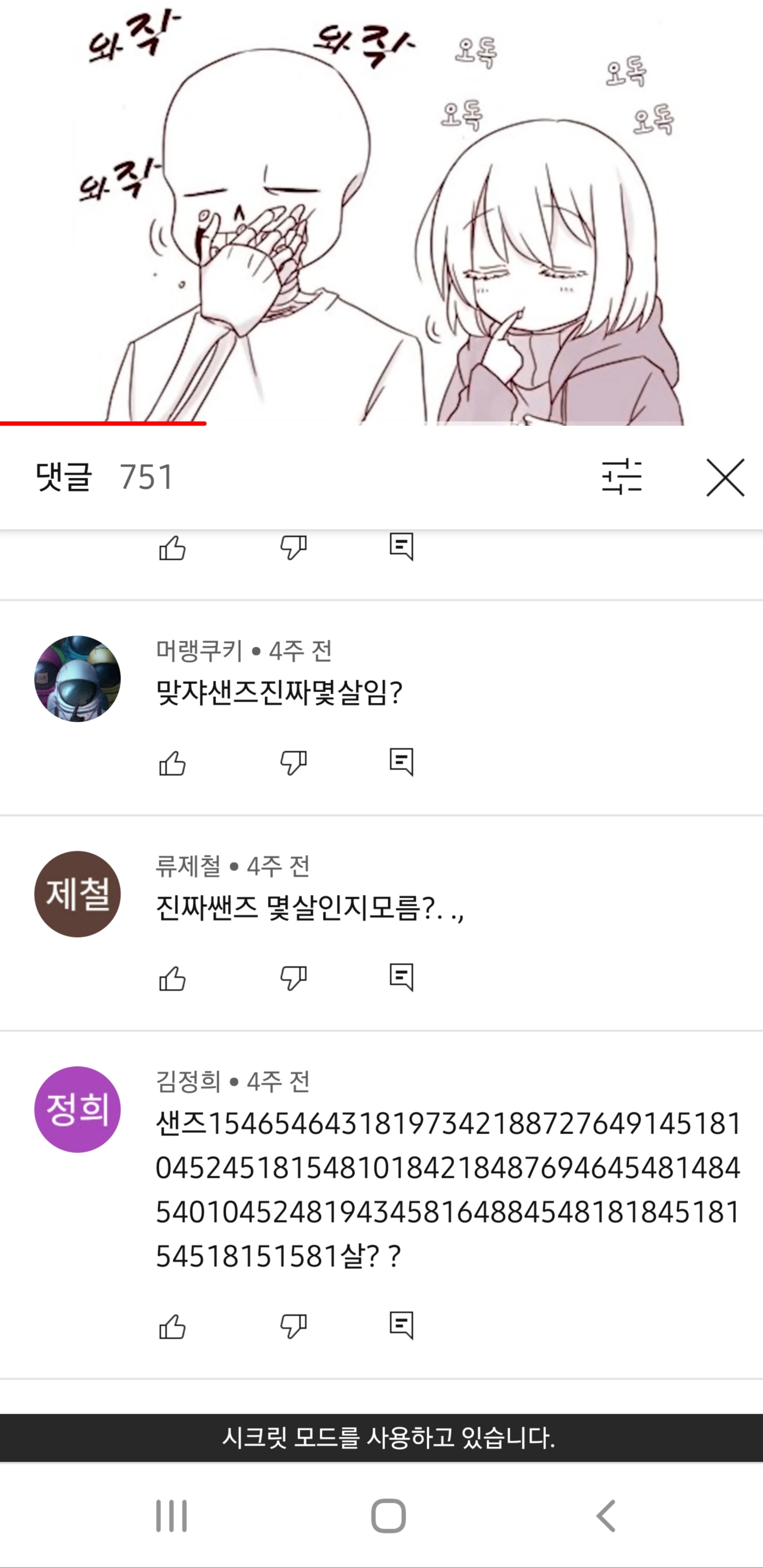Go back with the system back button

pos(606,1516)
